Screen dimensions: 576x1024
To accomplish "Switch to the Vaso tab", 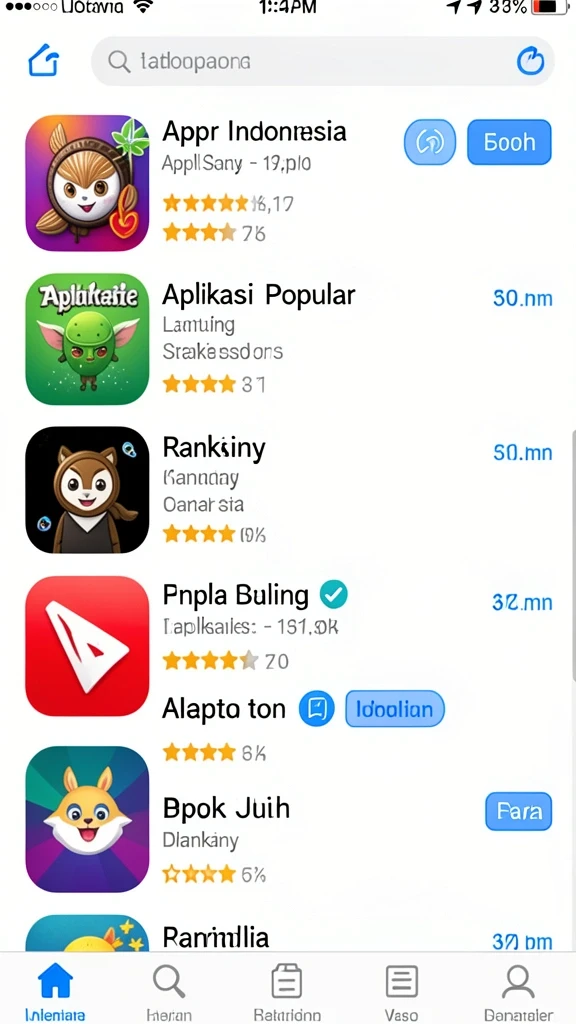I will 401,993.
